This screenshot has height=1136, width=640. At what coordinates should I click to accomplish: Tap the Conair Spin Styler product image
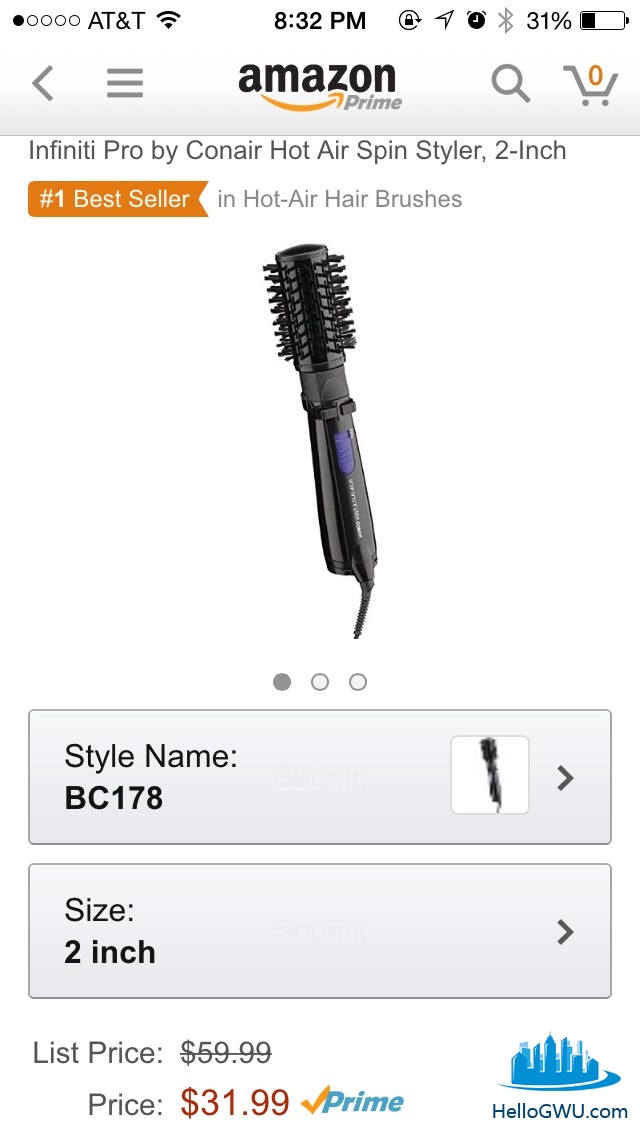tap(320, 440)
